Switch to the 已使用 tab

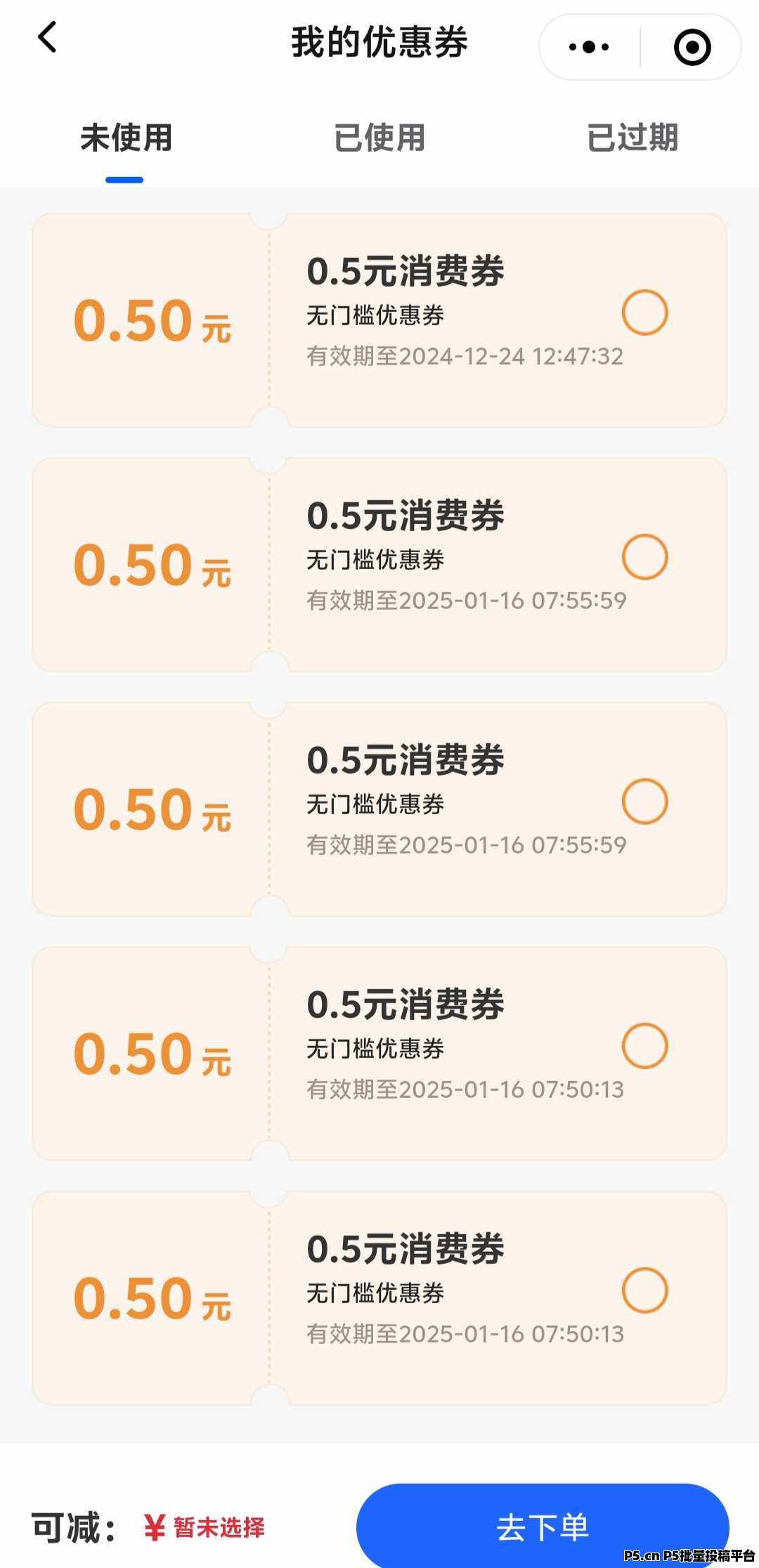[379, 138]
